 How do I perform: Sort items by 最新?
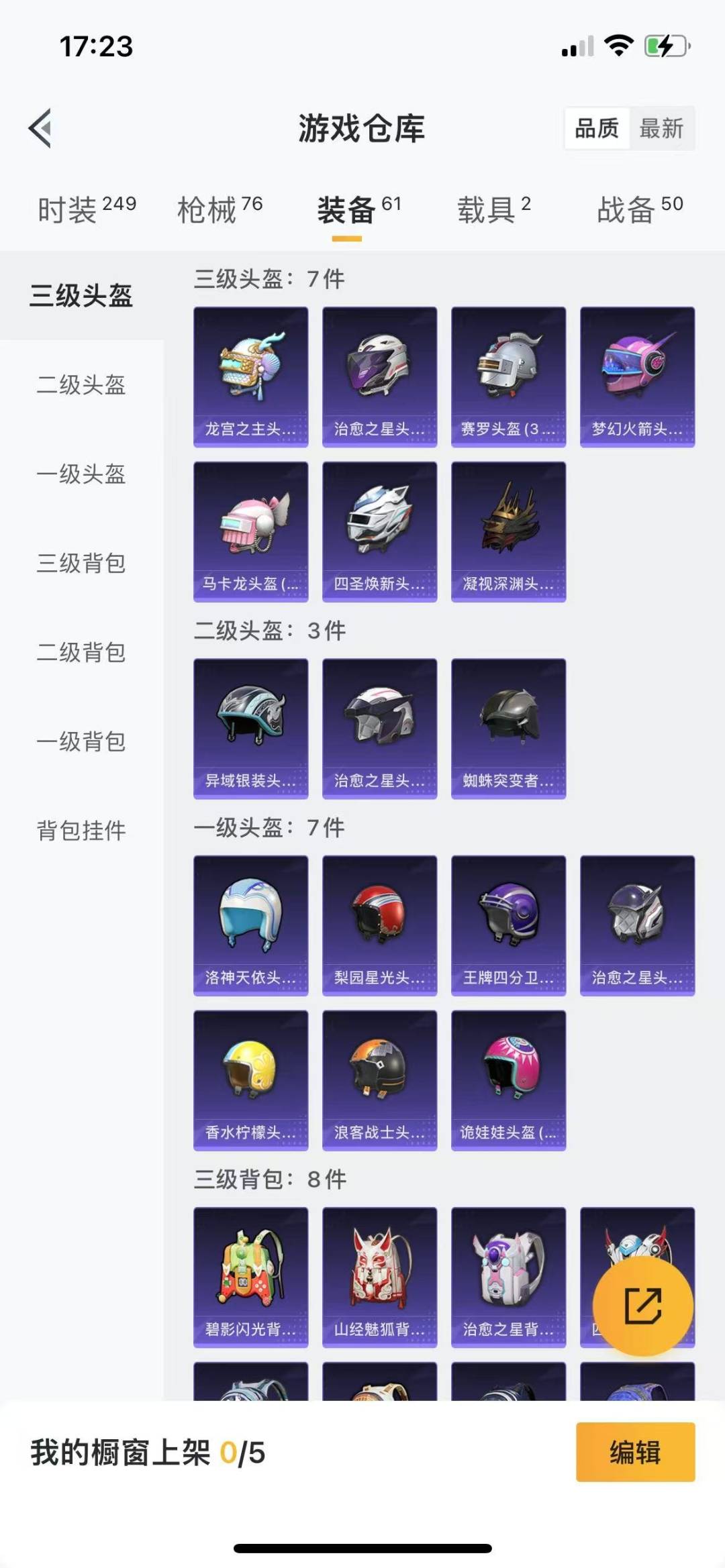[661, 127]
